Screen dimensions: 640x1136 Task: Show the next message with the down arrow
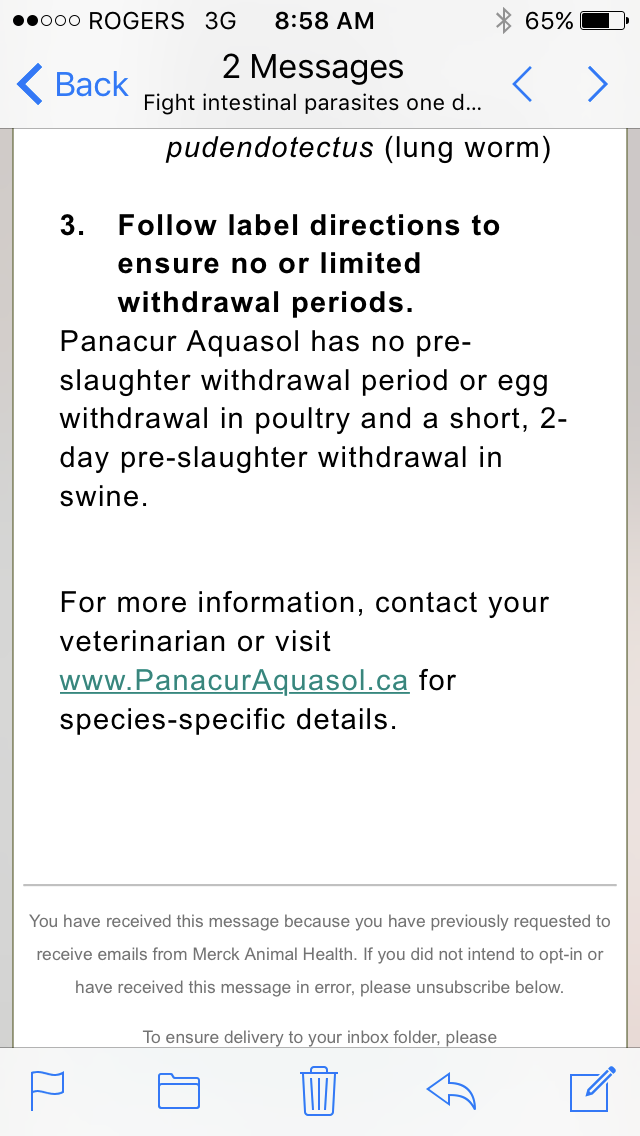pyautogui.click(x=597, y=85)
